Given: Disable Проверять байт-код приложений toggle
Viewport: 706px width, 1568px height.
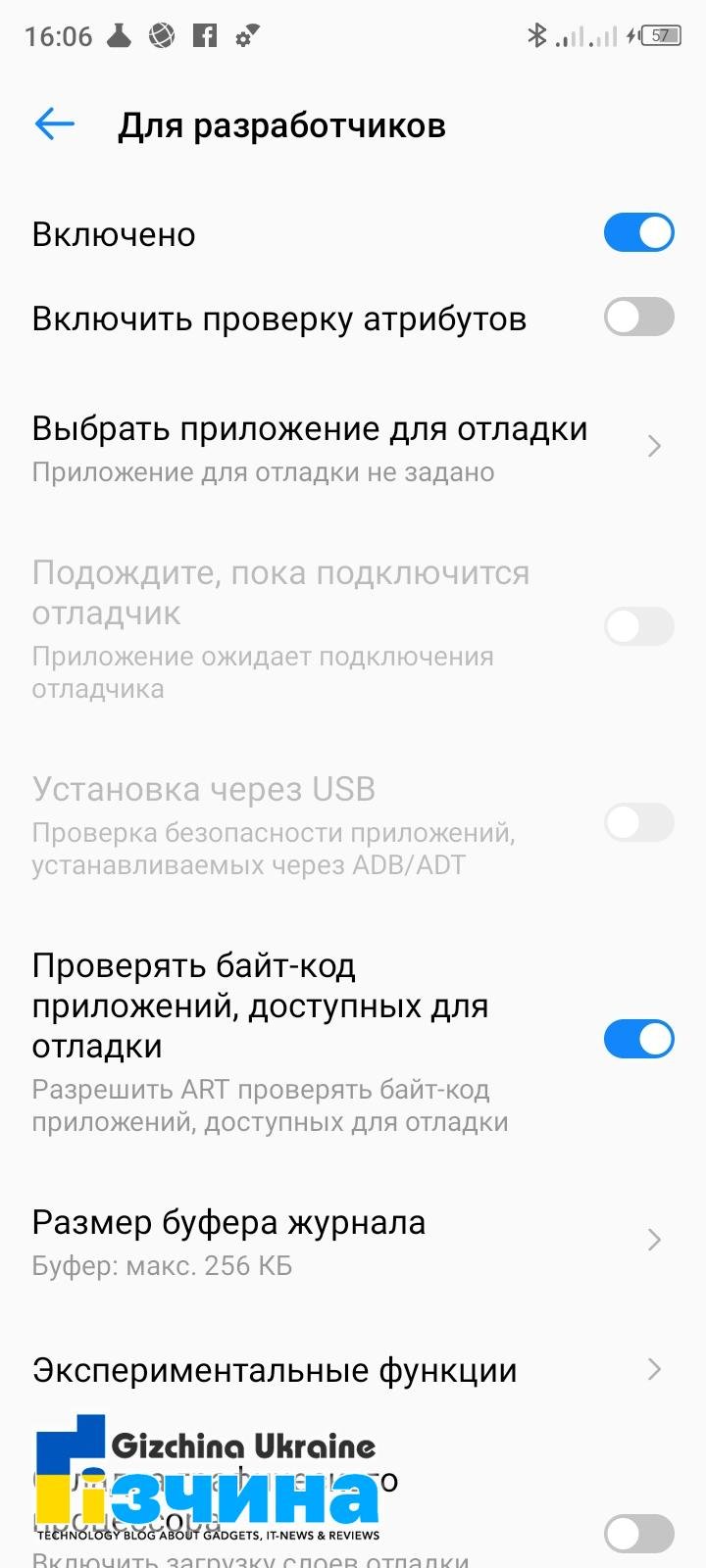Looking at the screenshot, I should click(638, 1039).
